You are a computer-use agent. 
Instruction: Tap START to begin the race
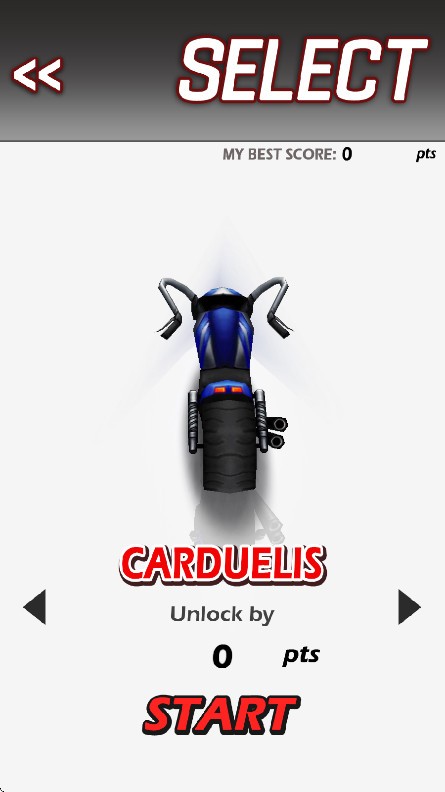pyautogui.click(x=221, y=715)
